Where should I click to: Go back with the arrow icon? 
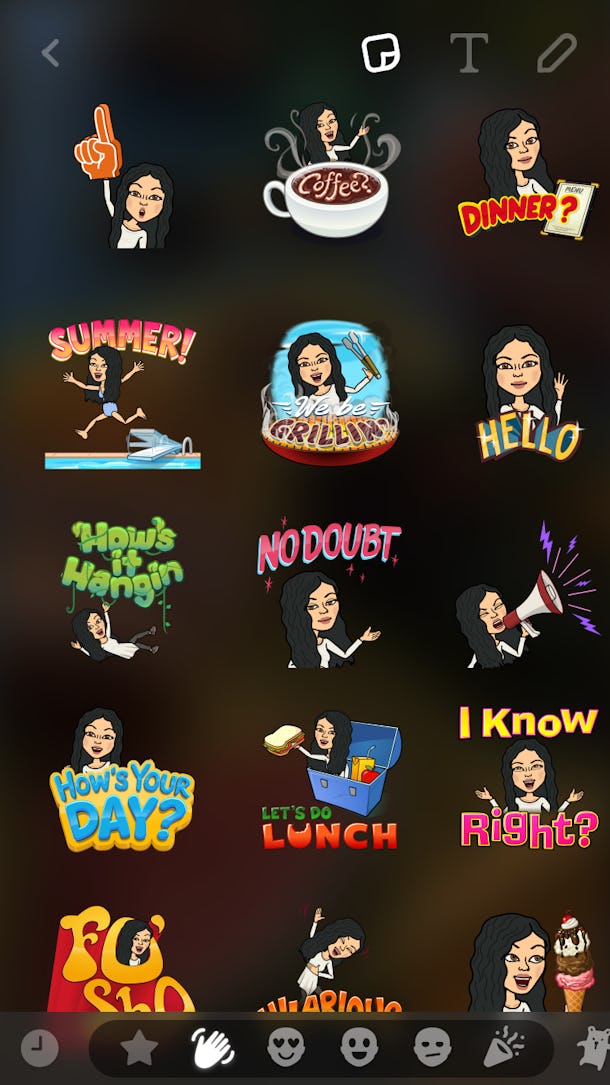50,53
